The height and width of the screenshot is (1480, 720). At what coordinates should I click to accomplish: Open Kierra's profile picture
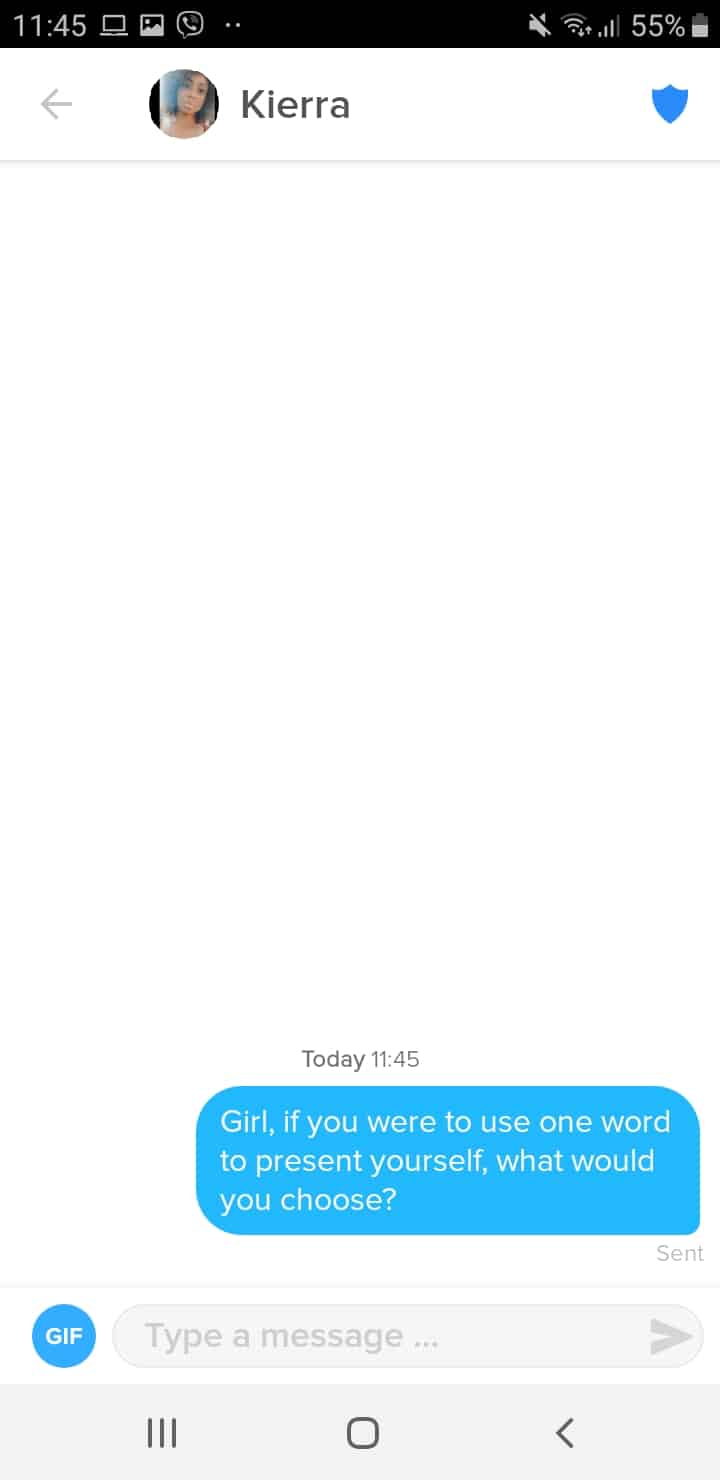[184, 104]
